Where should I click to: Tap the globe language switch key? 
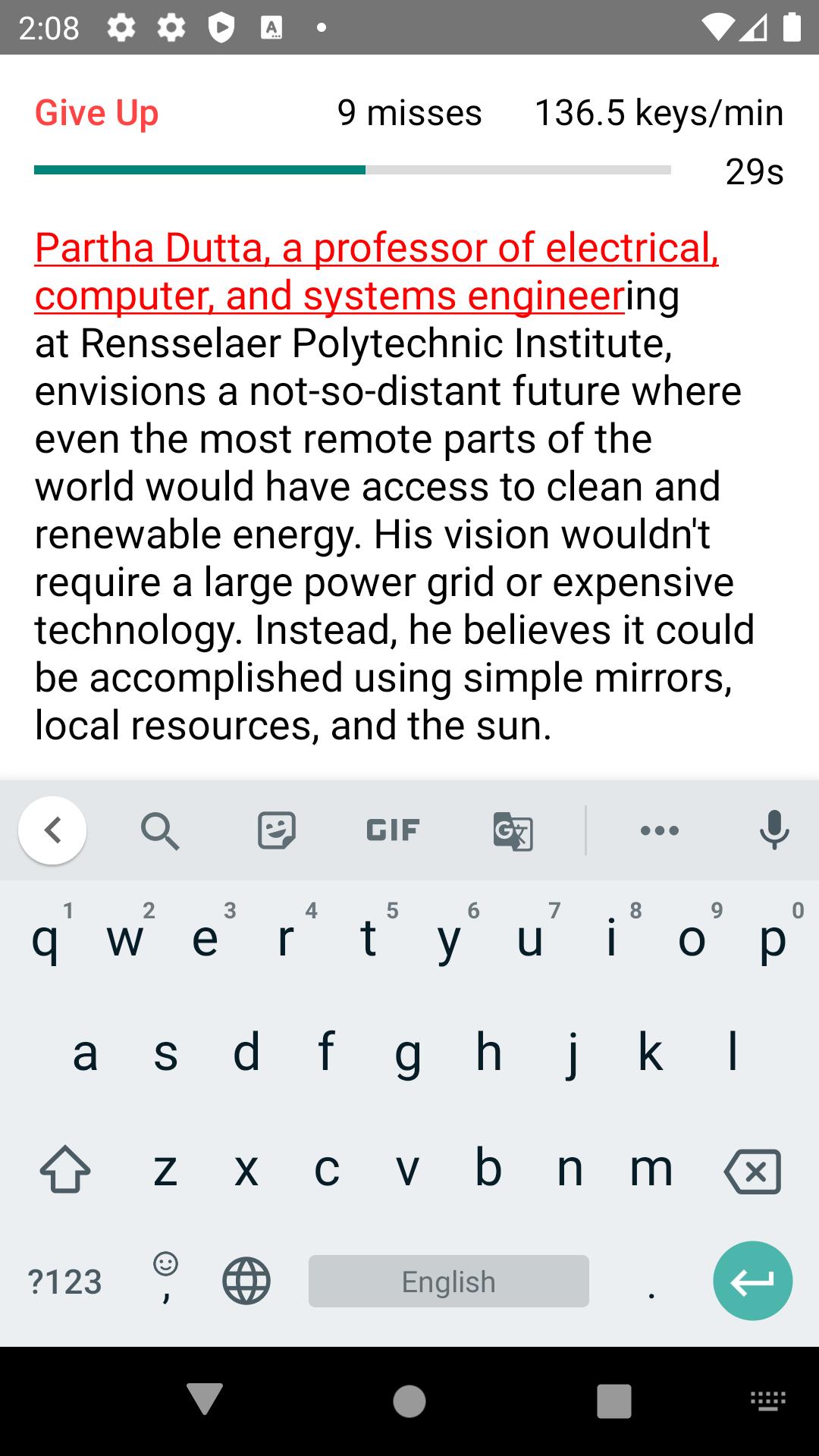point(246,1282)
